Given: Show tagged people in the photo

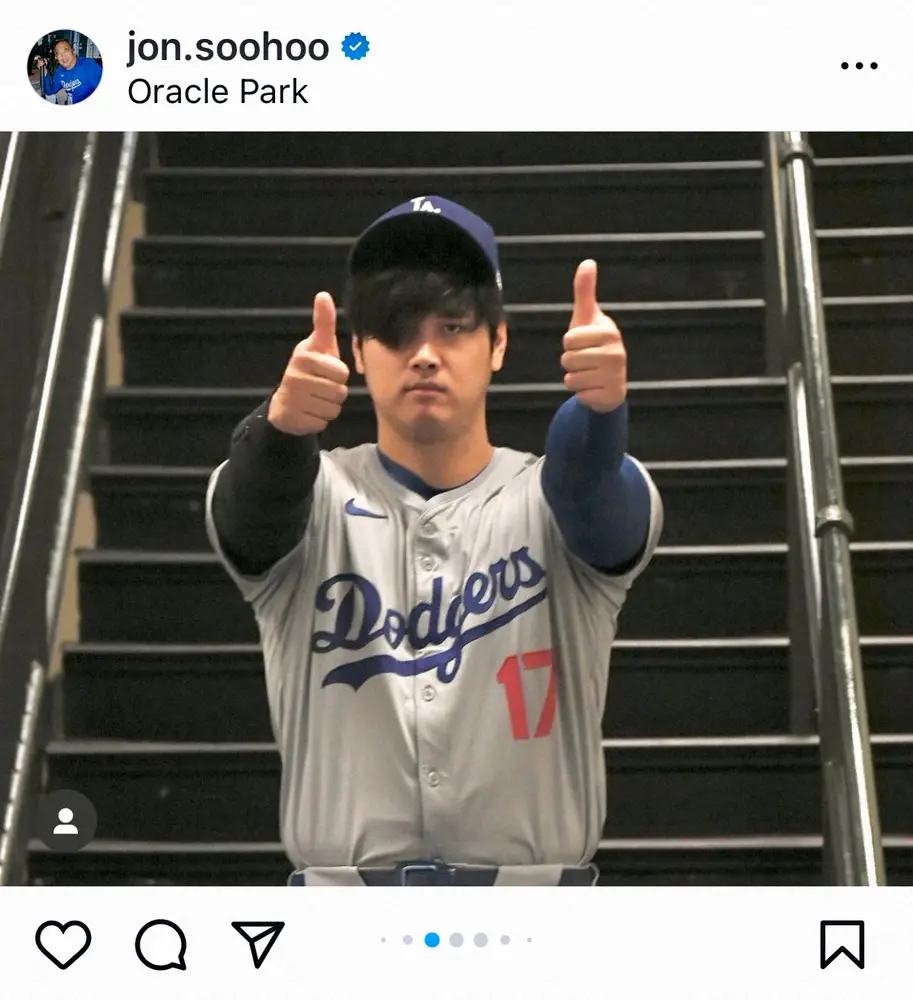Looking at the screenshot, I should point(66,821).
